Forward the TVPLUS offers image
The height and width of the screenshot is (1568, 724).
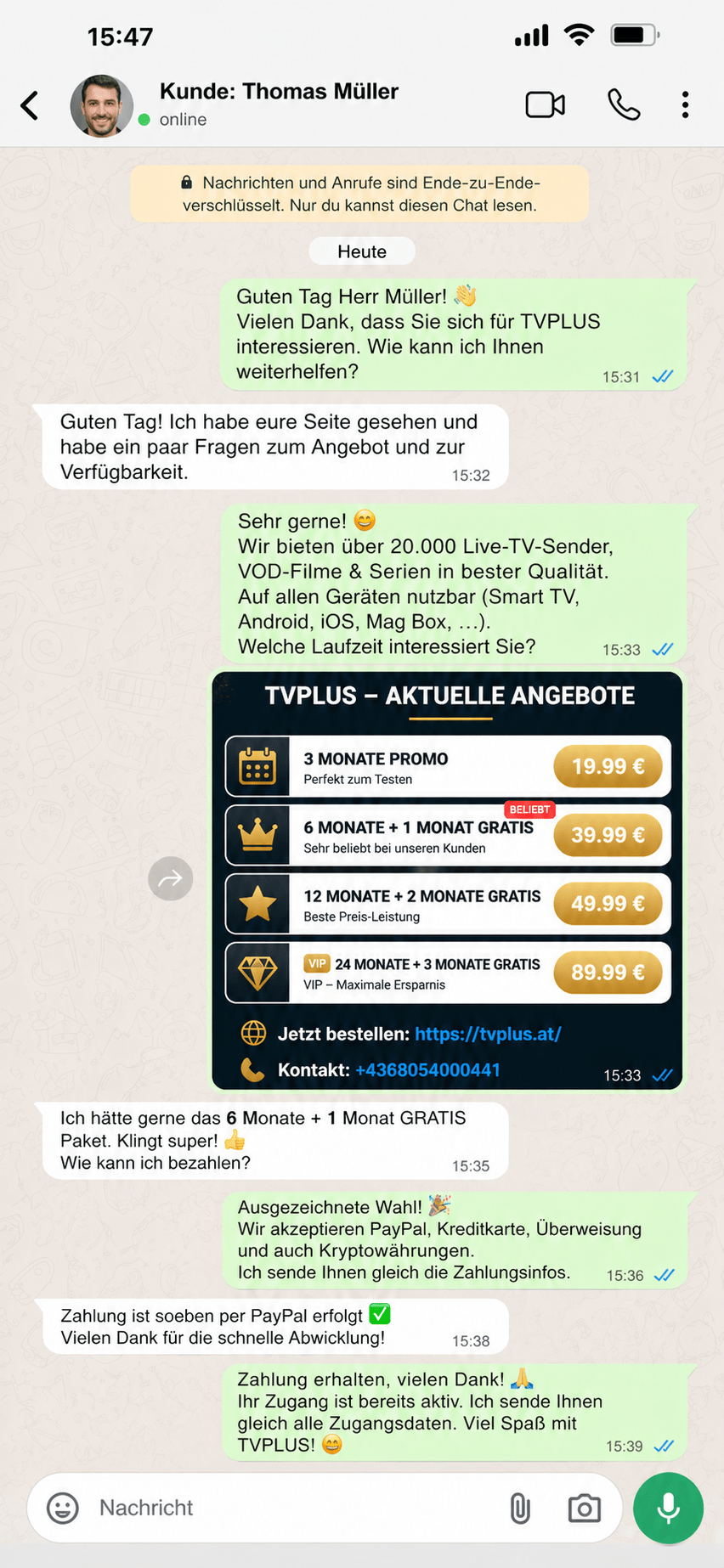[x=171, y=878]
